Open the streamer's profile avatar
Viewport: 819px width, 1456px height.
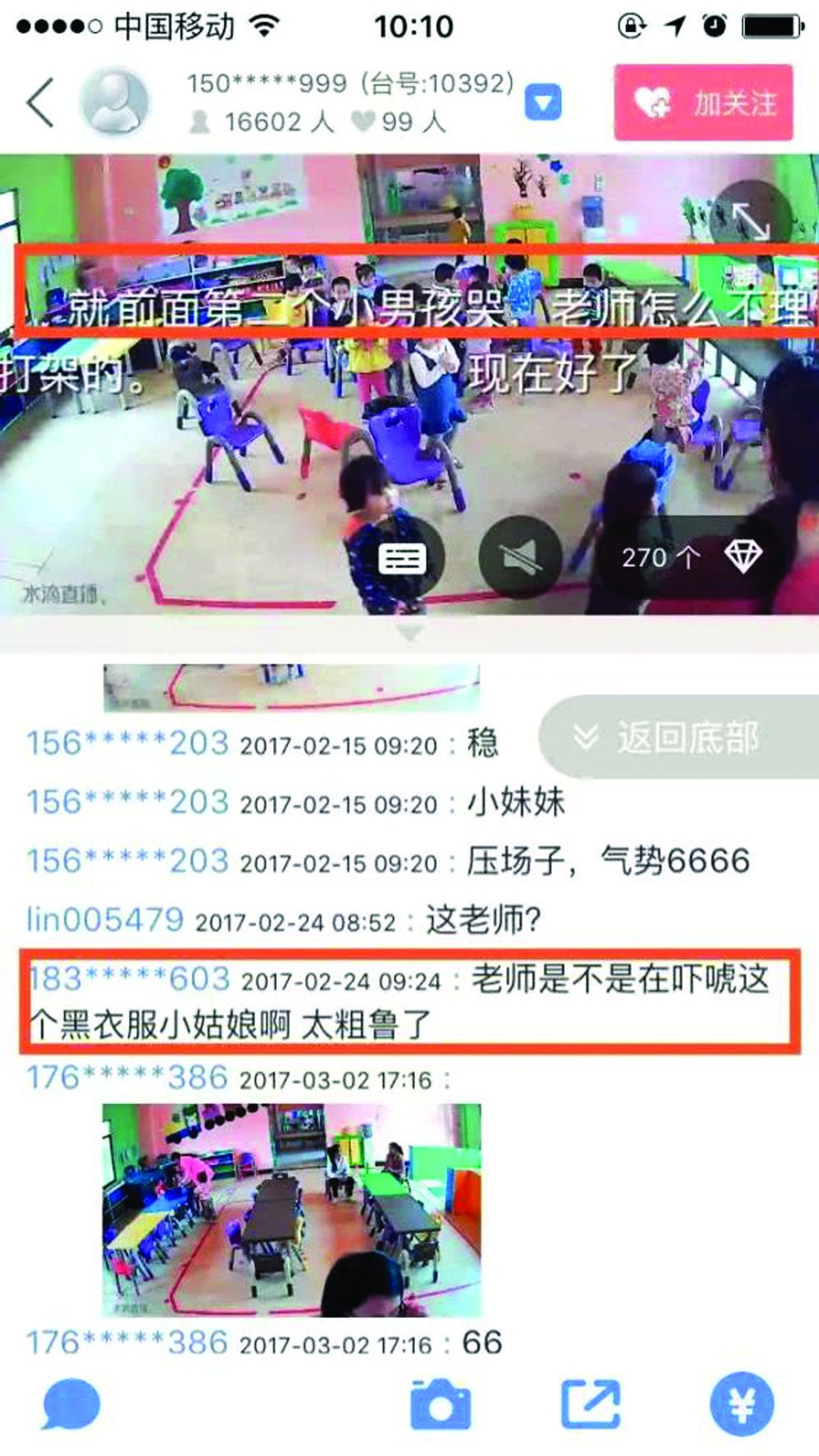coord(114,103)
